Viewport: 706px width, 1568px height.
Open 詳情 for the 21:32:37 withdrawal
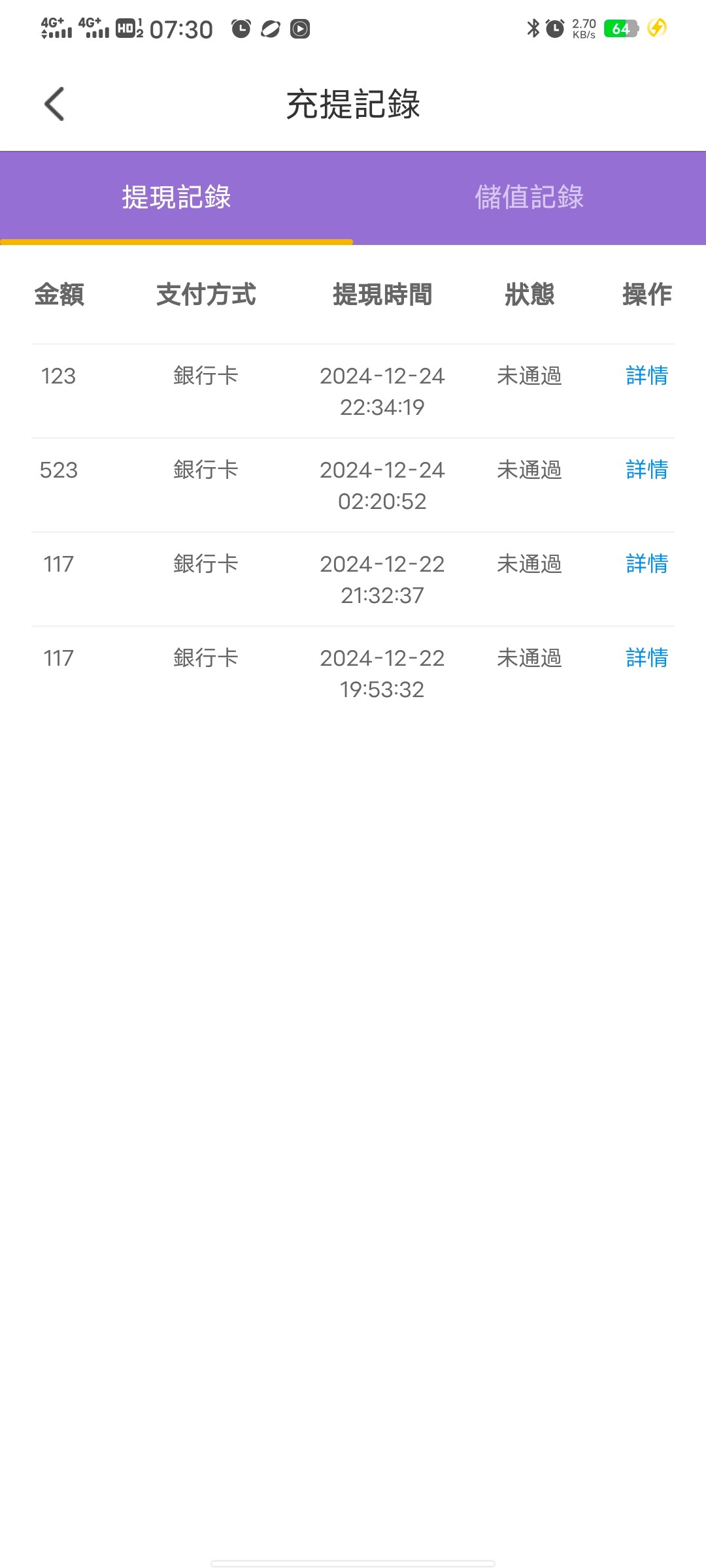click(x=647, y=564)
